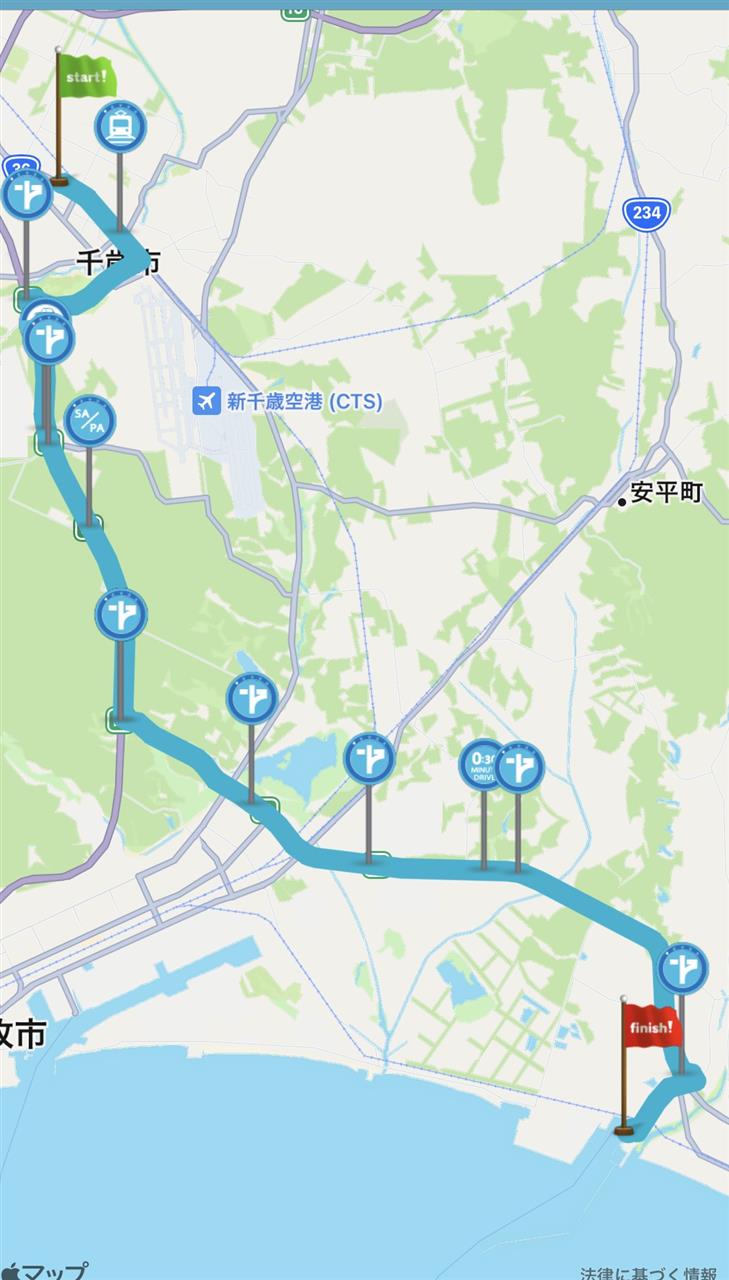Tap the 0:30 minute drive marker
Screen dimensions: 729x1280
click(484, 766)
